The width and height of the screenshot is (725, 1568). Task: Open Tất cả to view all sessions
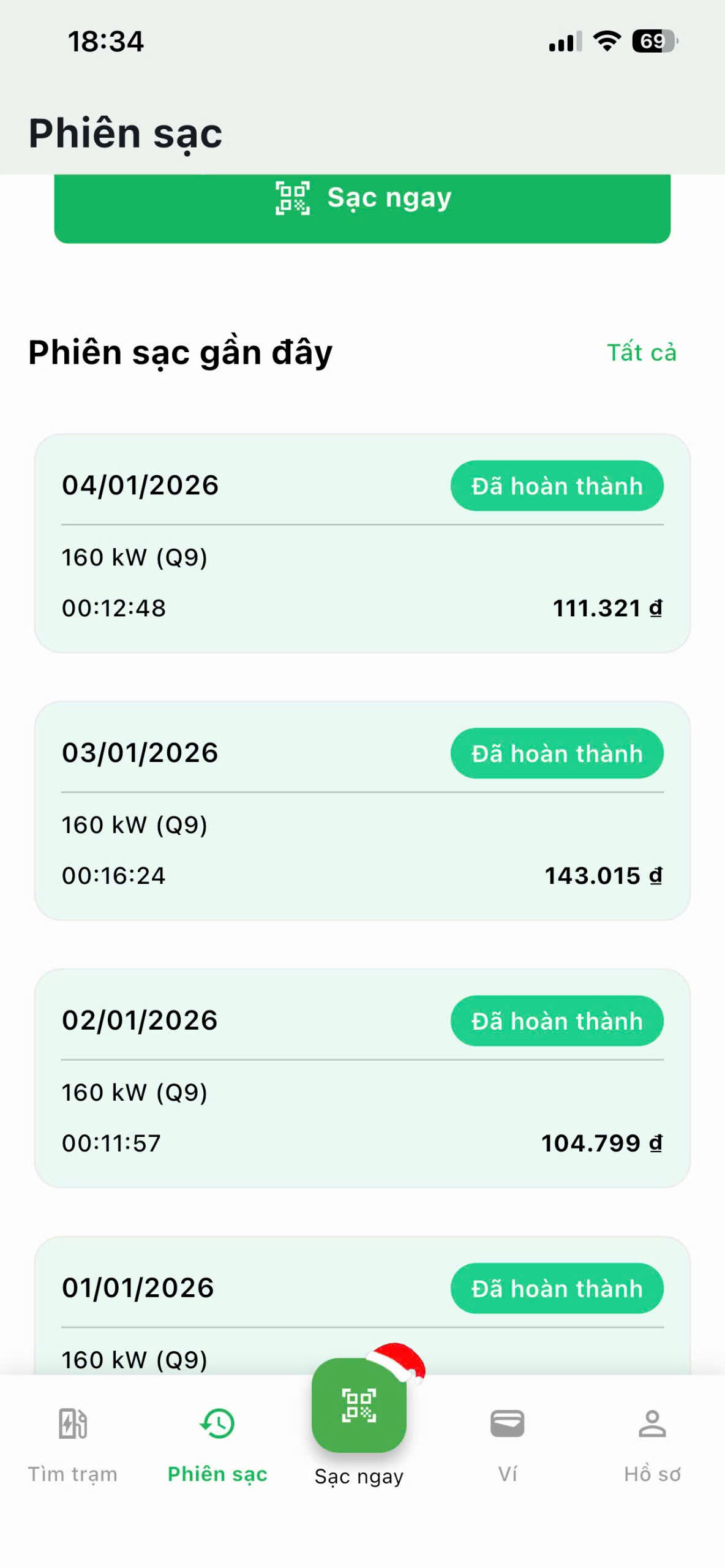pyautogui.click(x=641, y=353)
